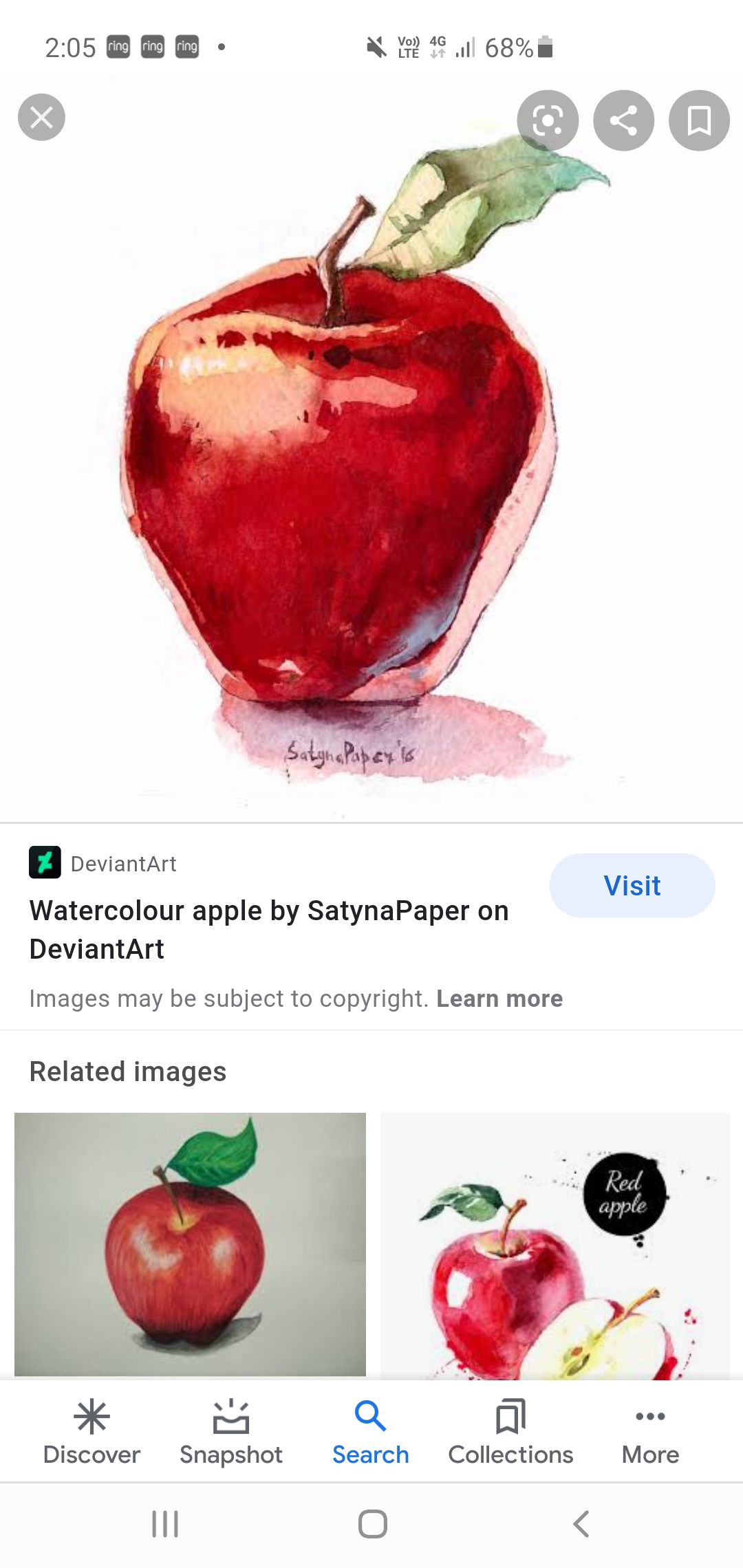
Task: Switch to the Discover tab
Action: coord(91,1433)
